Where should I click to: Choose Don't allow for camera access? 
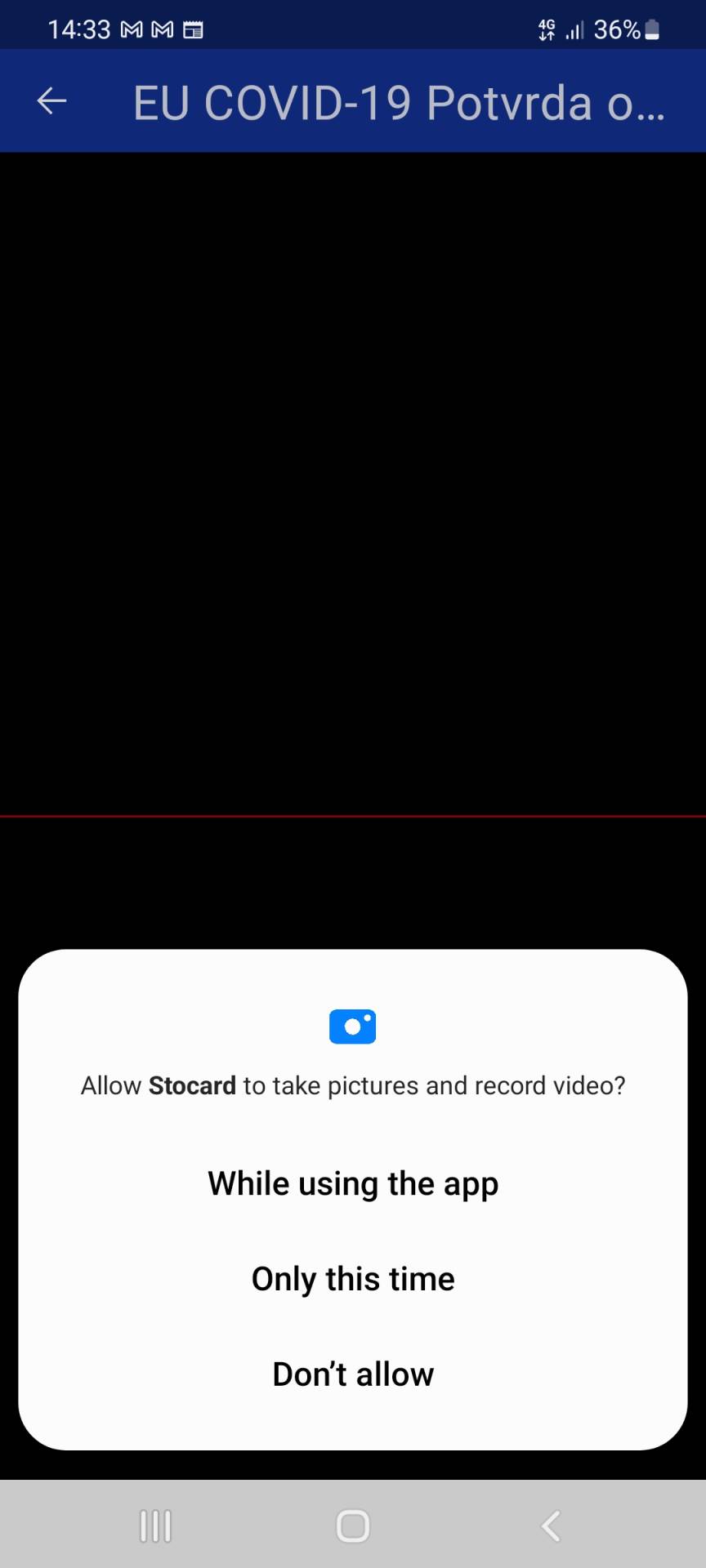click(x=353, y=1374)
